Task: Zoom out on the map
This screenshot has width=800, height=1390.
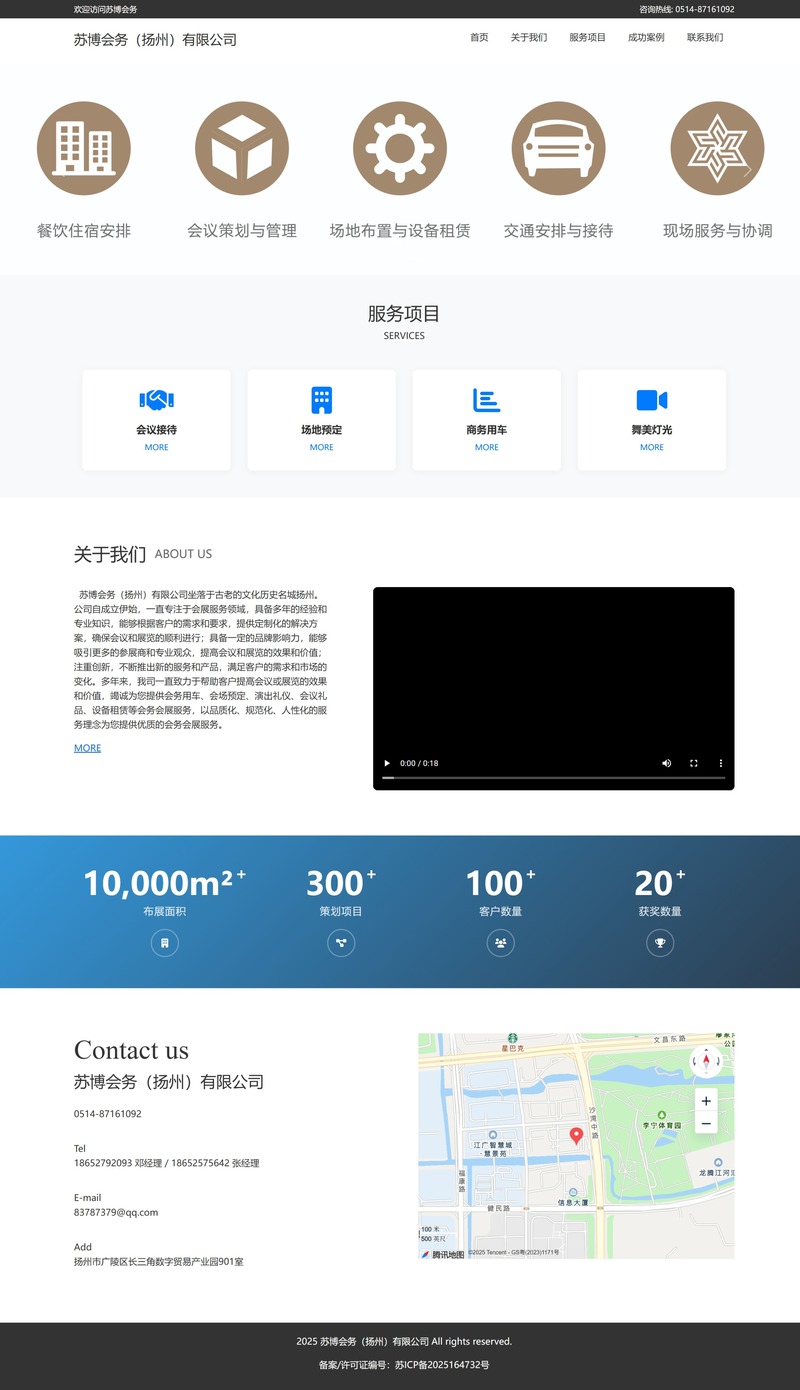Action: coord(706,1124)
